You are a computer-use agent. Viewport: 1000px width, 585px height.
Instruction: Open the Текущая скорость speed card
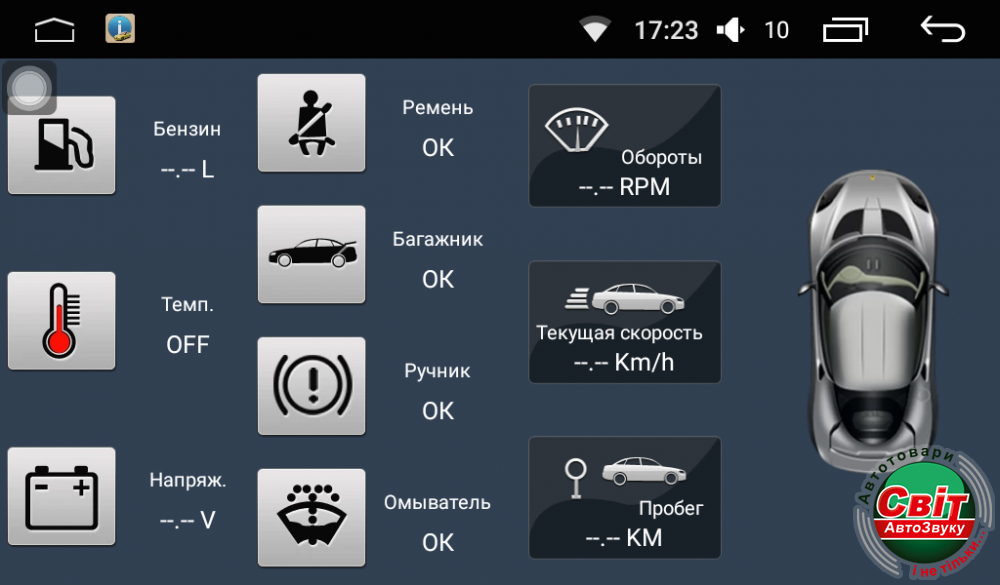(625, 322)
